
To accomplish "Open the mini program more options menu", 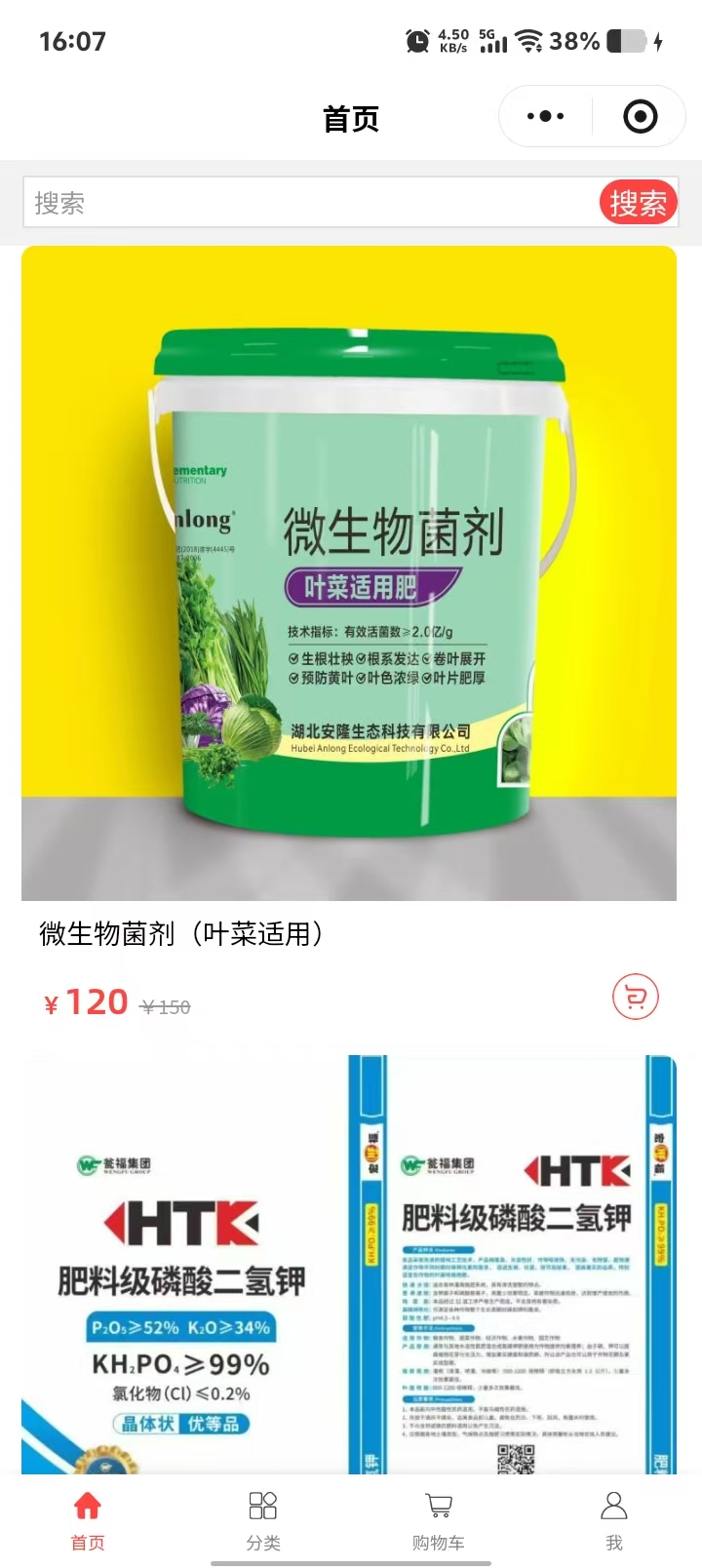I will pyautogui.click(x=545, y=117).
